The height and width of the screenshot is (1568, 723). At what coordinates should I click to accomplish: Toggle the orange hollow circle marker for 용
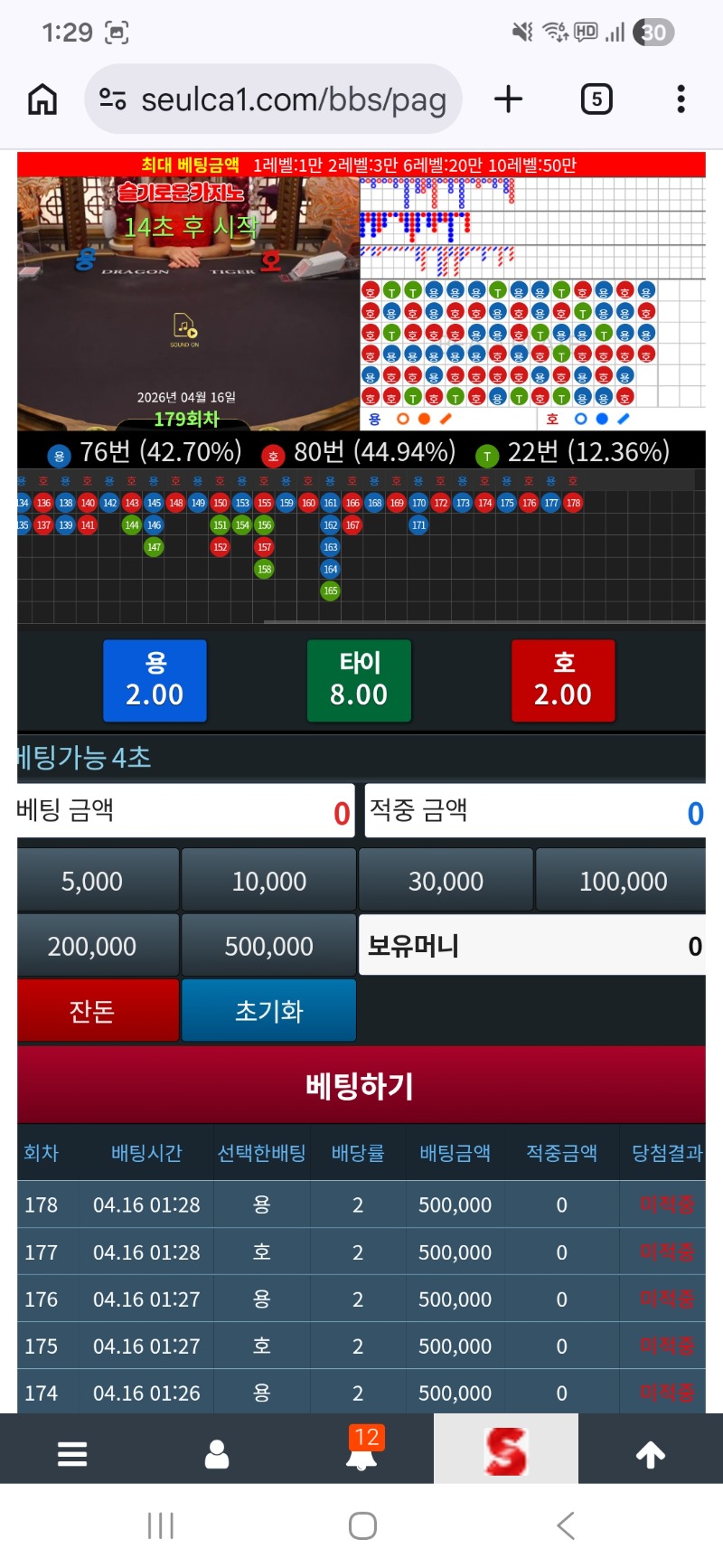click(401, 419)
